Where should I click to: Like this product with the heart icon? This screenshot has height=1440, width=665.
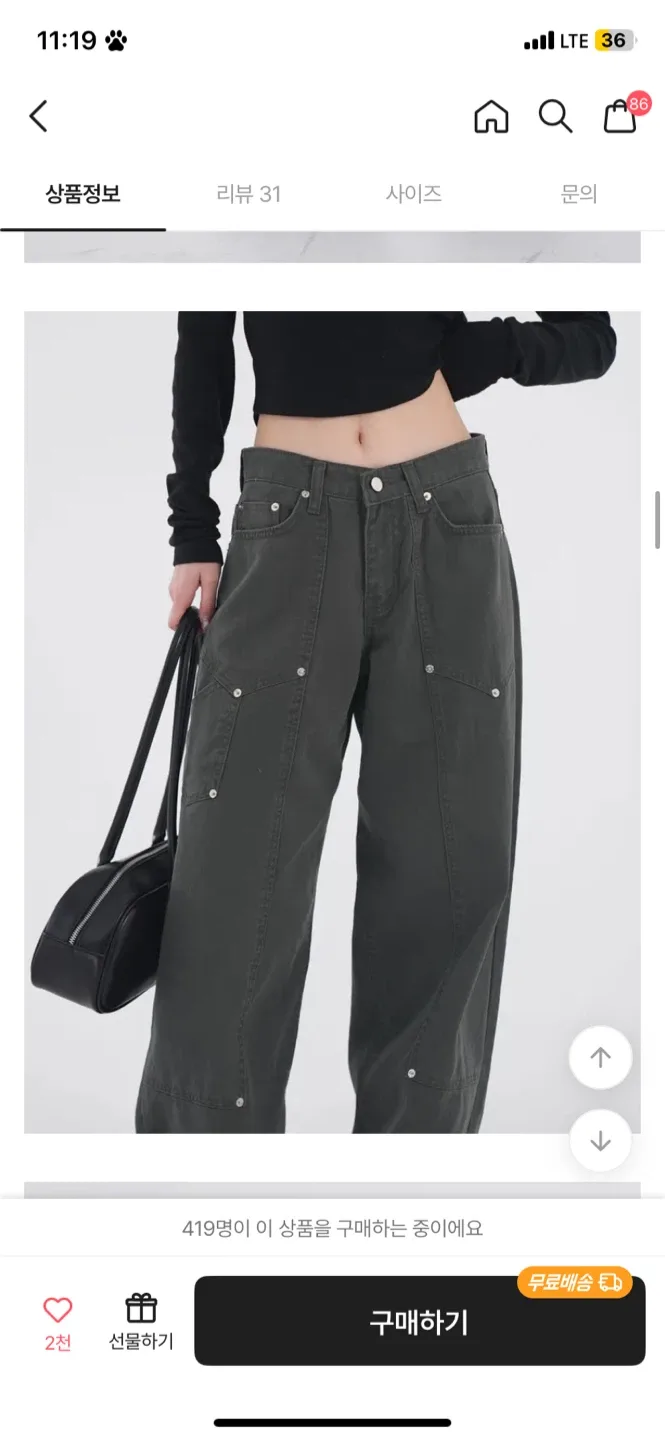pyautogui.click(x=58, y=1310)
